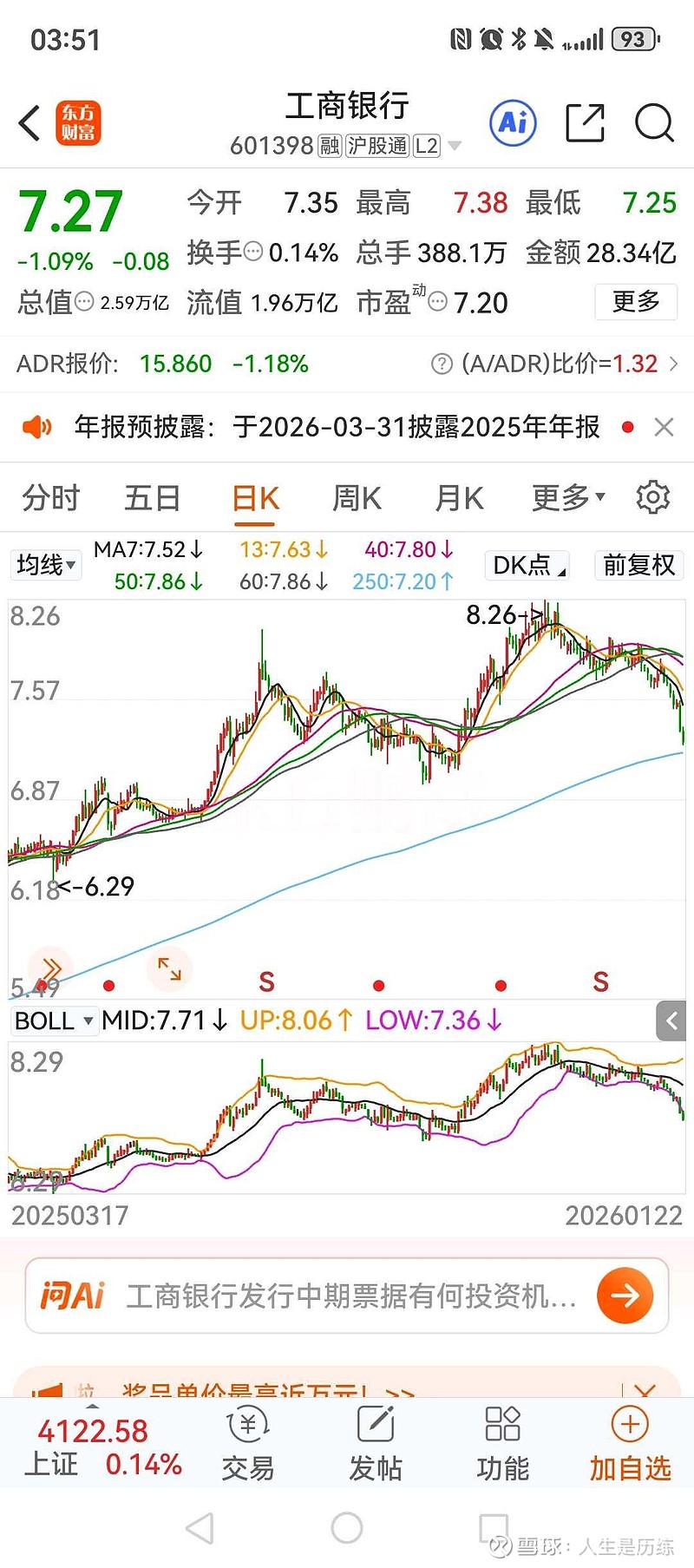
Task: Tap an S sell signal marker under the chart
Action: tap(266, 982)
